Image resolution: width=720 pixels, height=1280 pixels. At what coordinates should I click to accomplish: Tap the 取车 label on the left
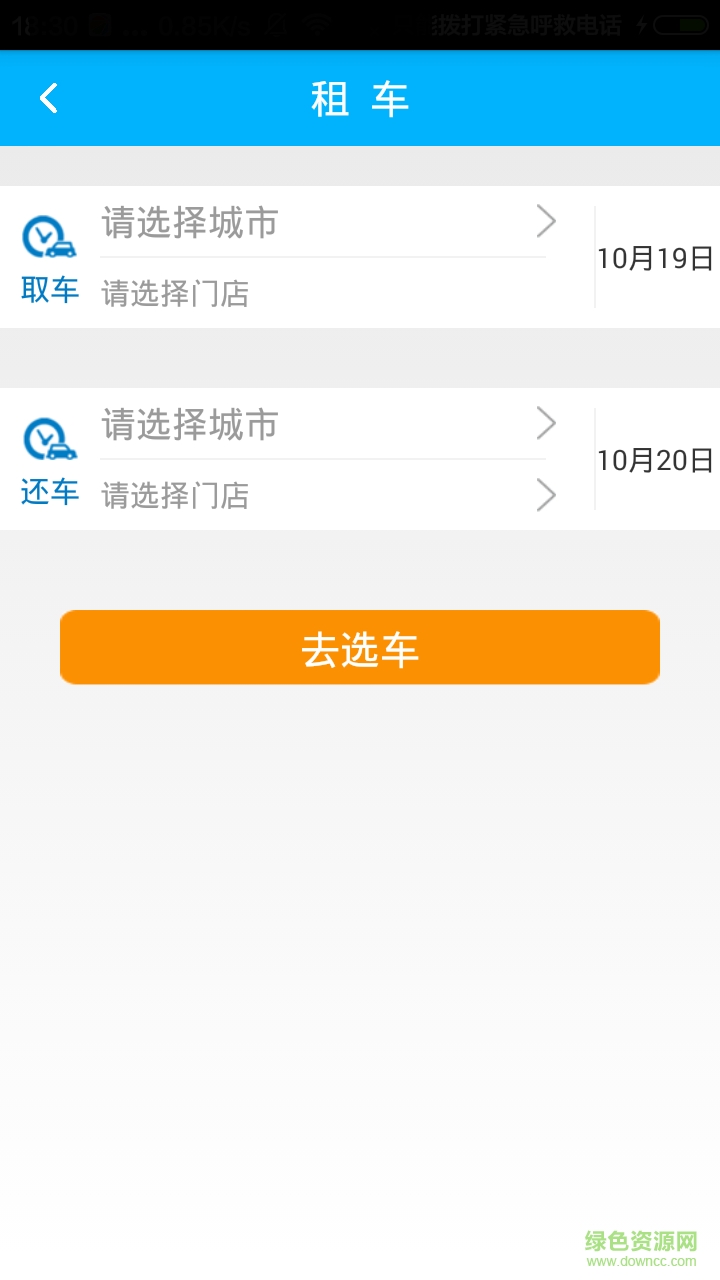[x=49, y=290]
